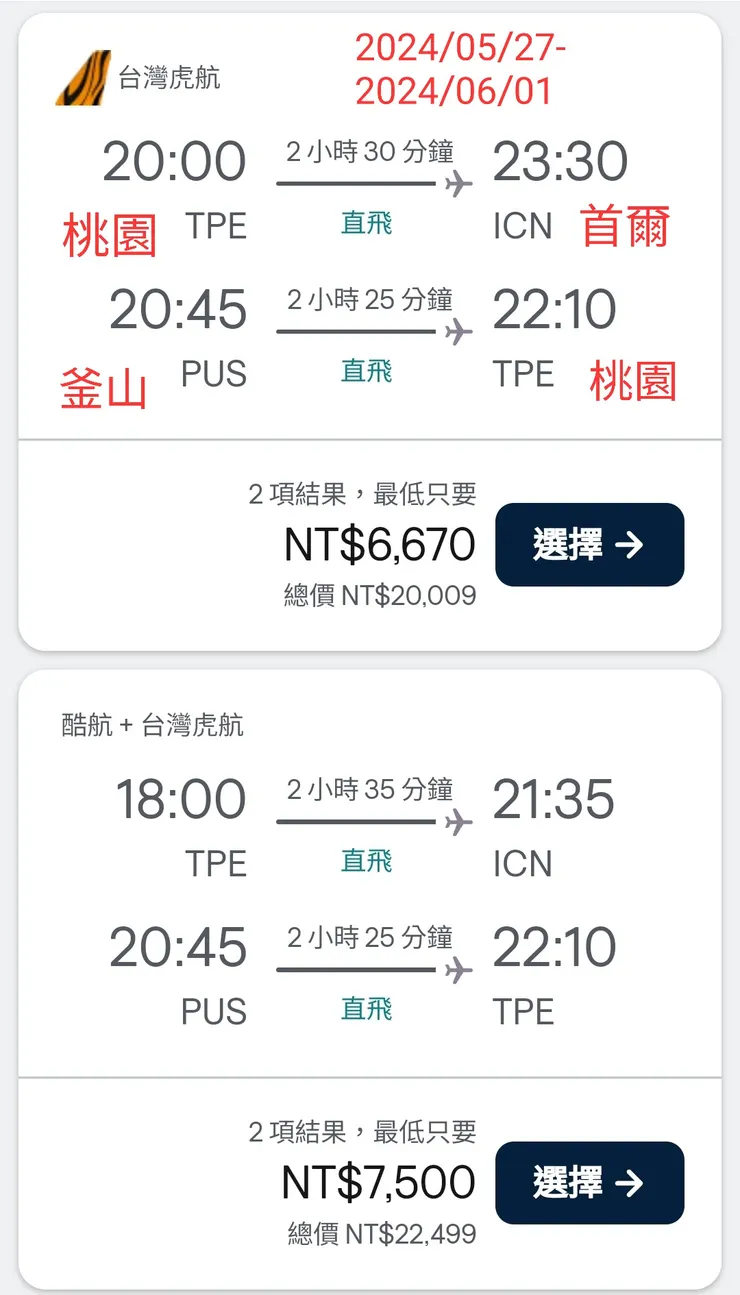Click the airplane arrow on the second card's return

tap(459, 968)
